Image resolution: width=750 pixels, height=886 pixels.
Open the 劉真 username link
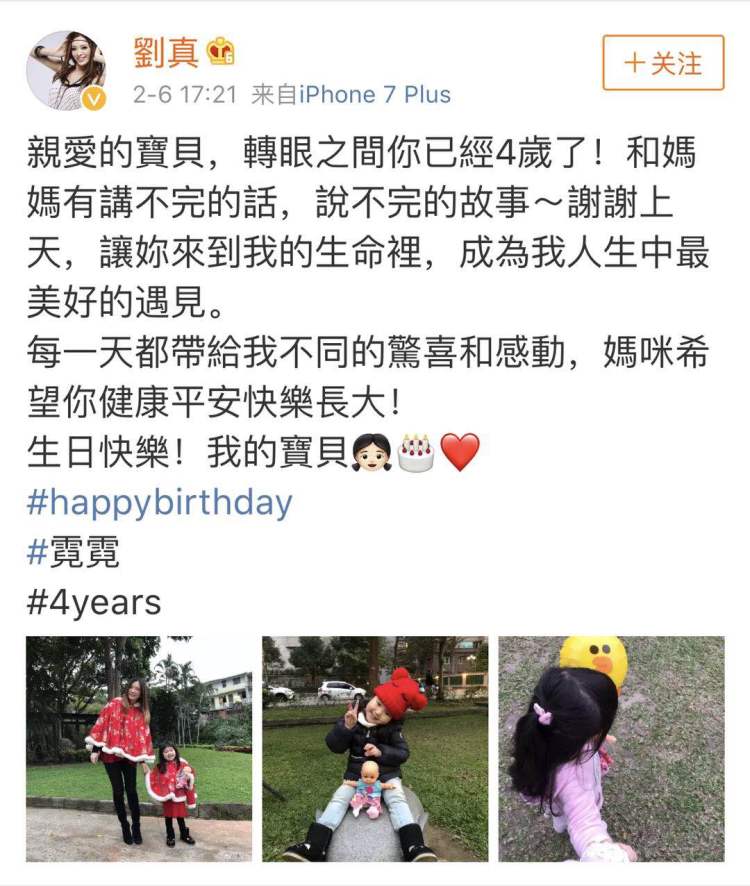click(166, 52)
